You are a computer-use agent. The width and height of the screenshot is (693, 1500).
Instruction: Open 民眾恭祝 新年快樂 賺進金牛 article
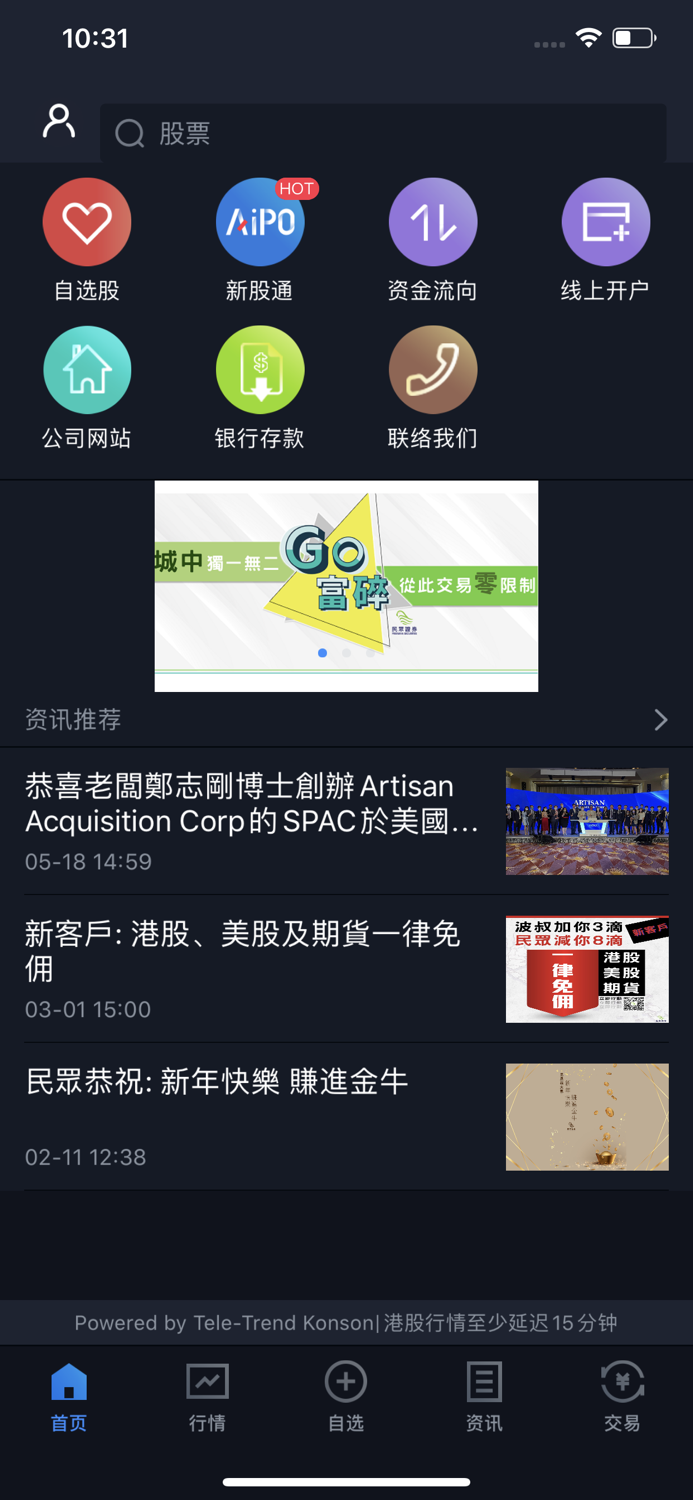point(346,1117)
